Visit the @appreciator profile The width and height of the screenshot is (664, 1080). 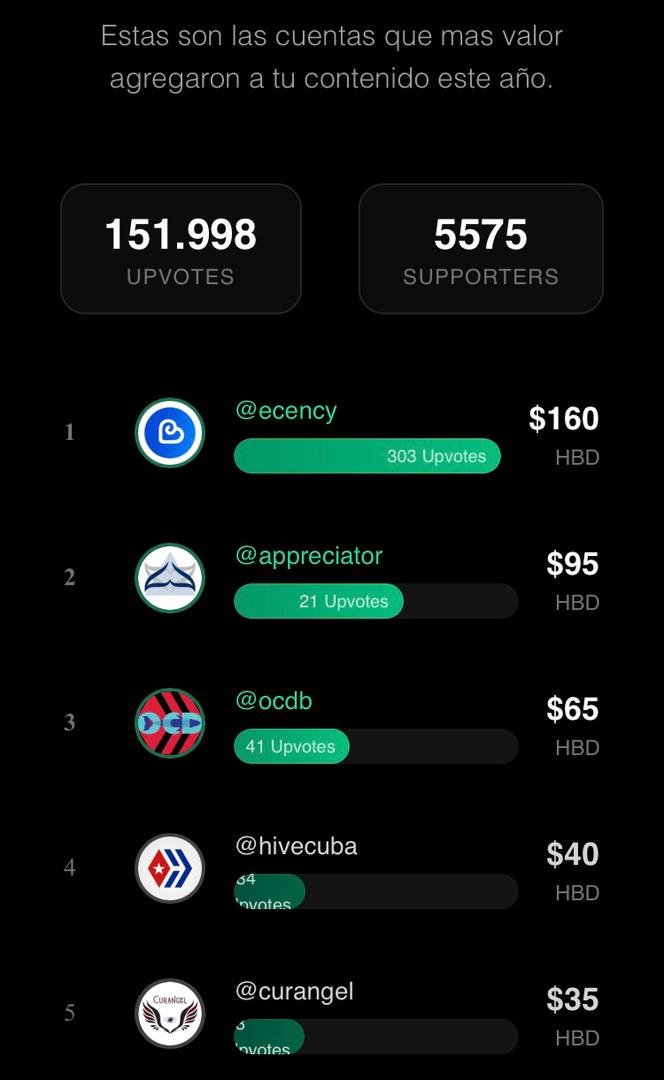pos(309,556)
